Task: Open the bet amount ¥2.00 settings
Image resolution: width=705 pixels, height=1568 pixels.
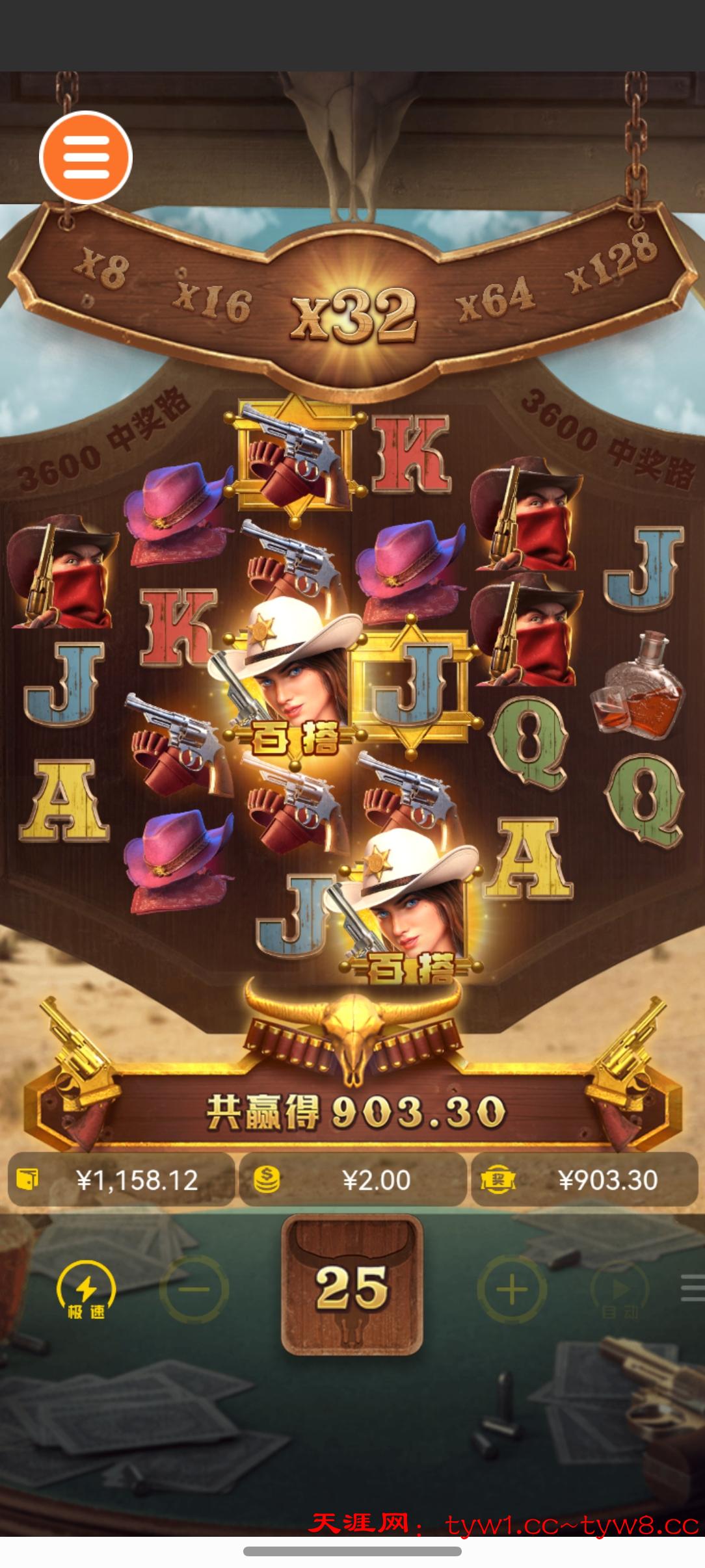Action: click(352, 1180)
